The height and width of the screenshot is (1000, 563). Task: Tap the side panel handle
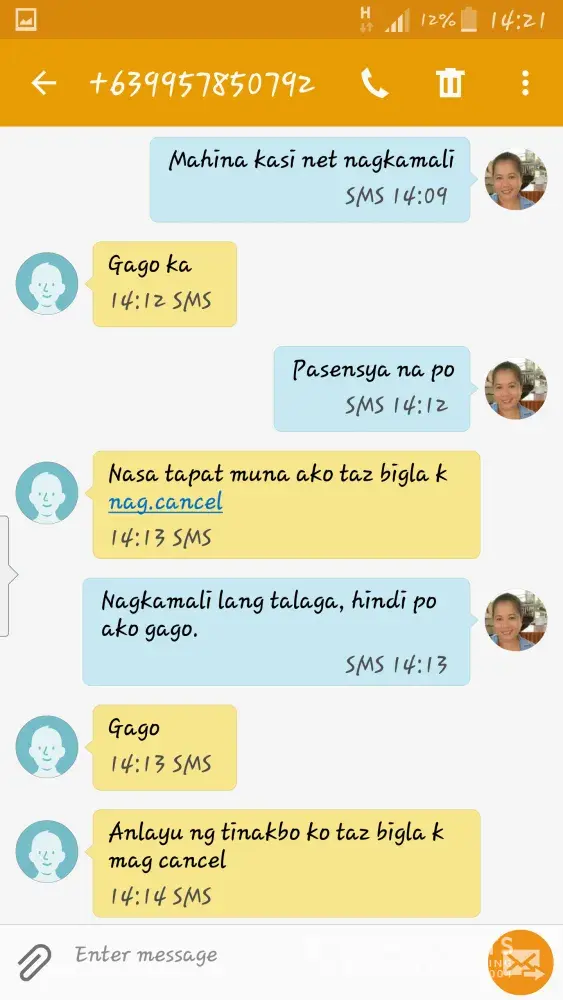(6, 576)
